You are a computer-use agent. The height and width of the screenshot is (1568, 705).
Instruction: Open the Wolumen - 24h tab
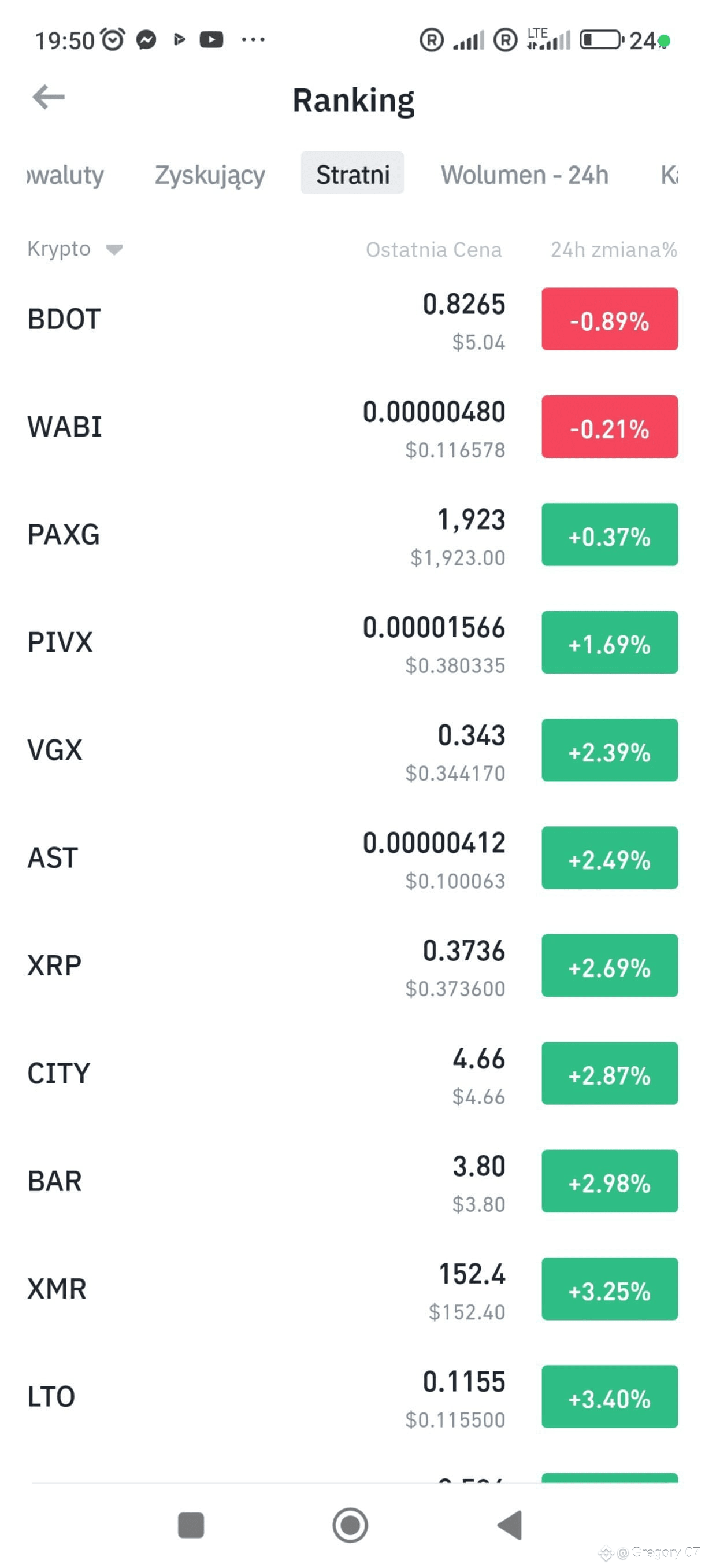(524, 175)
